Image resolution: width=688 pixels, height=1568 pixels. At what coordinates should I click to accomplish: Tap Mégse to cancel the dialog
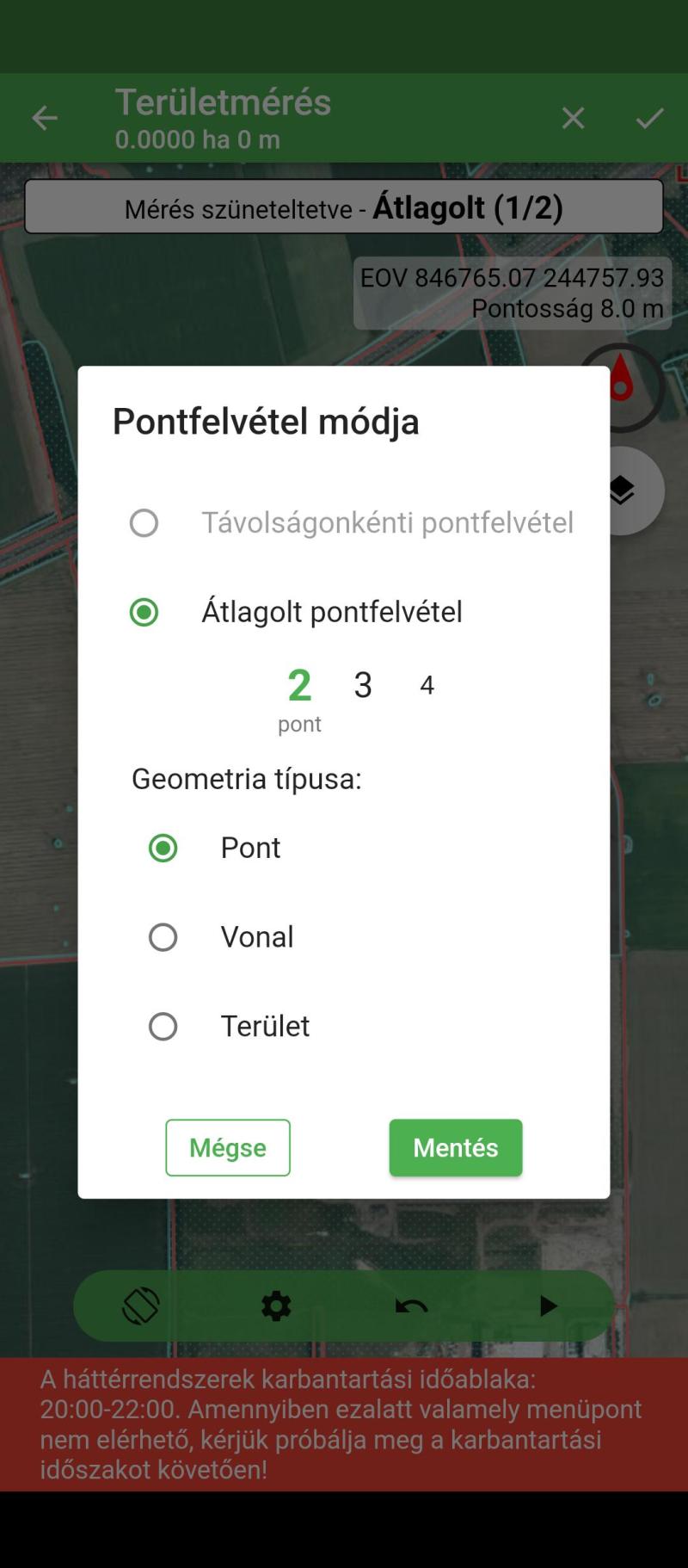point(228,1147)
